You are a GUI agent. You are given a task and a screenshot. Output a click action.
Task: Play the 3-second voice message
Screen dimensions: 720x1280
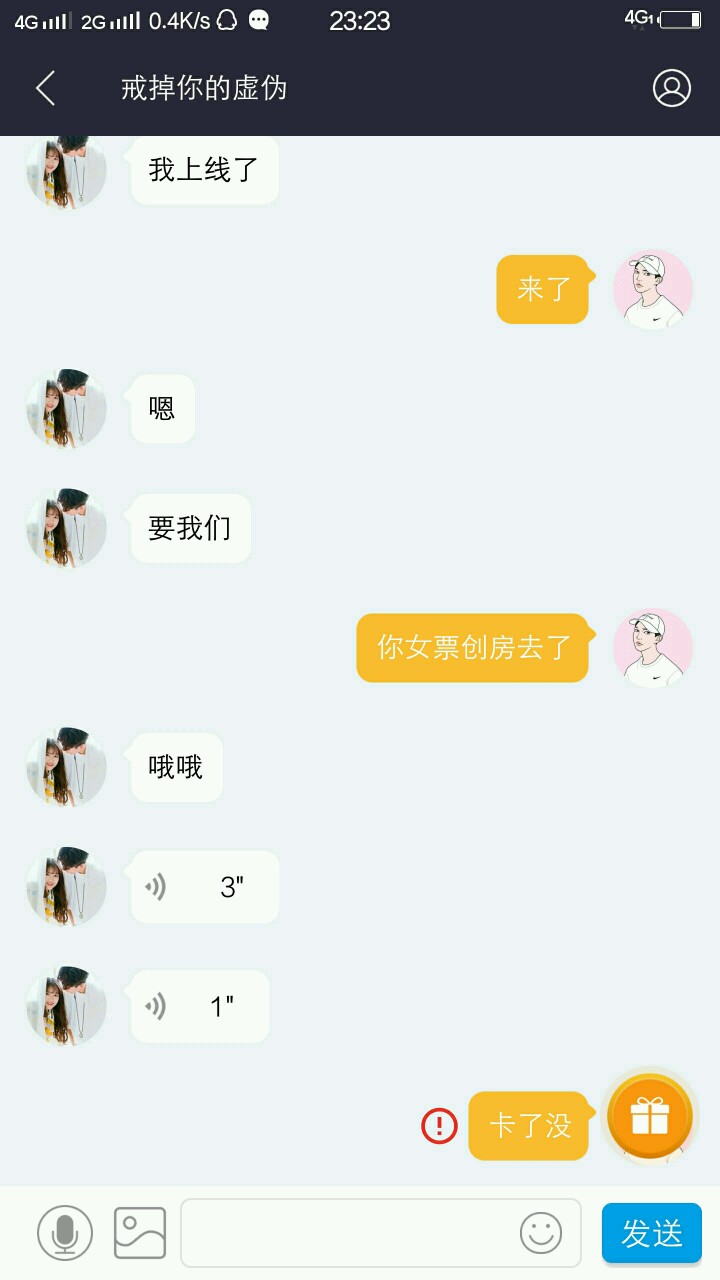point(204,887)
